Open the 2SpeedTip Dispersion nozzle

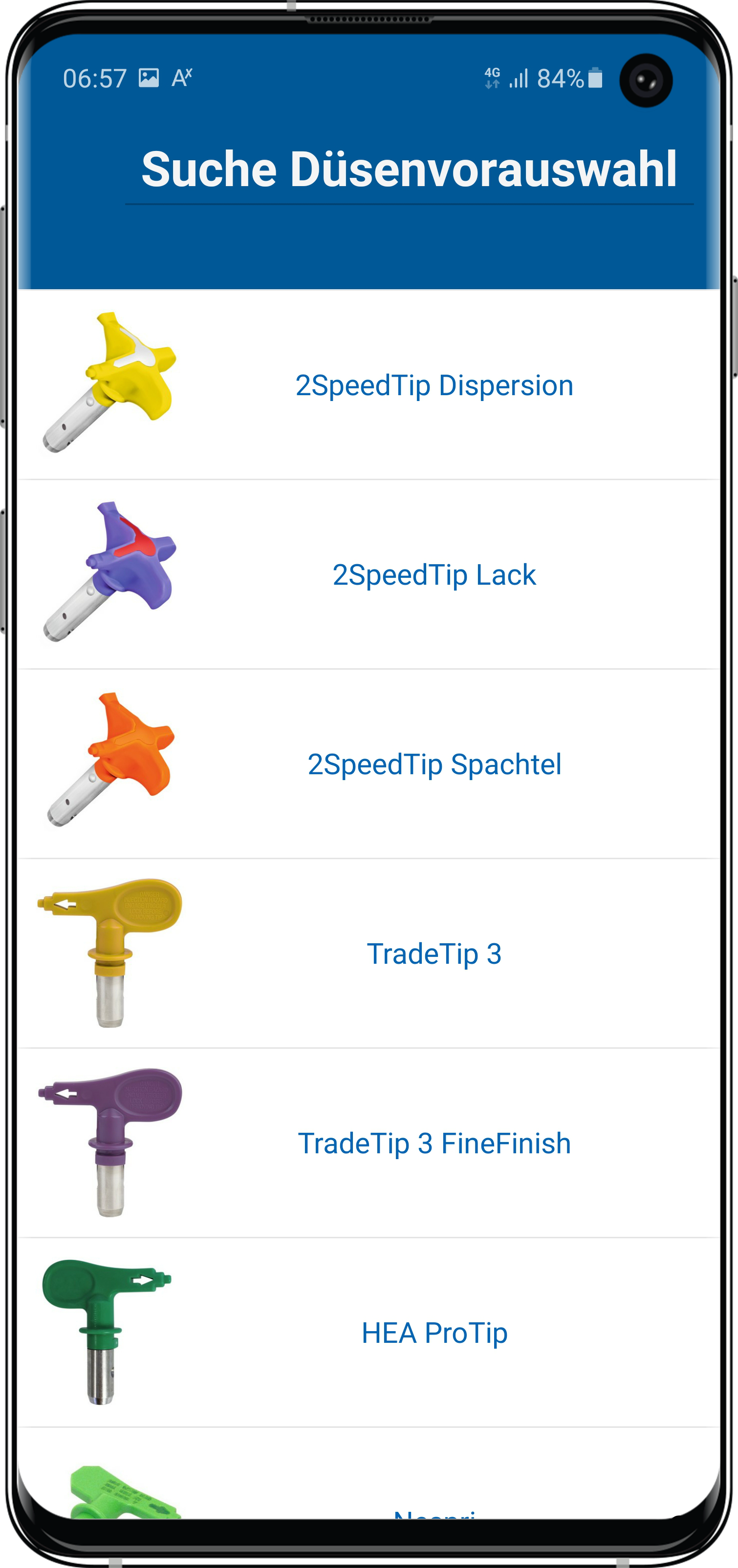434,385
